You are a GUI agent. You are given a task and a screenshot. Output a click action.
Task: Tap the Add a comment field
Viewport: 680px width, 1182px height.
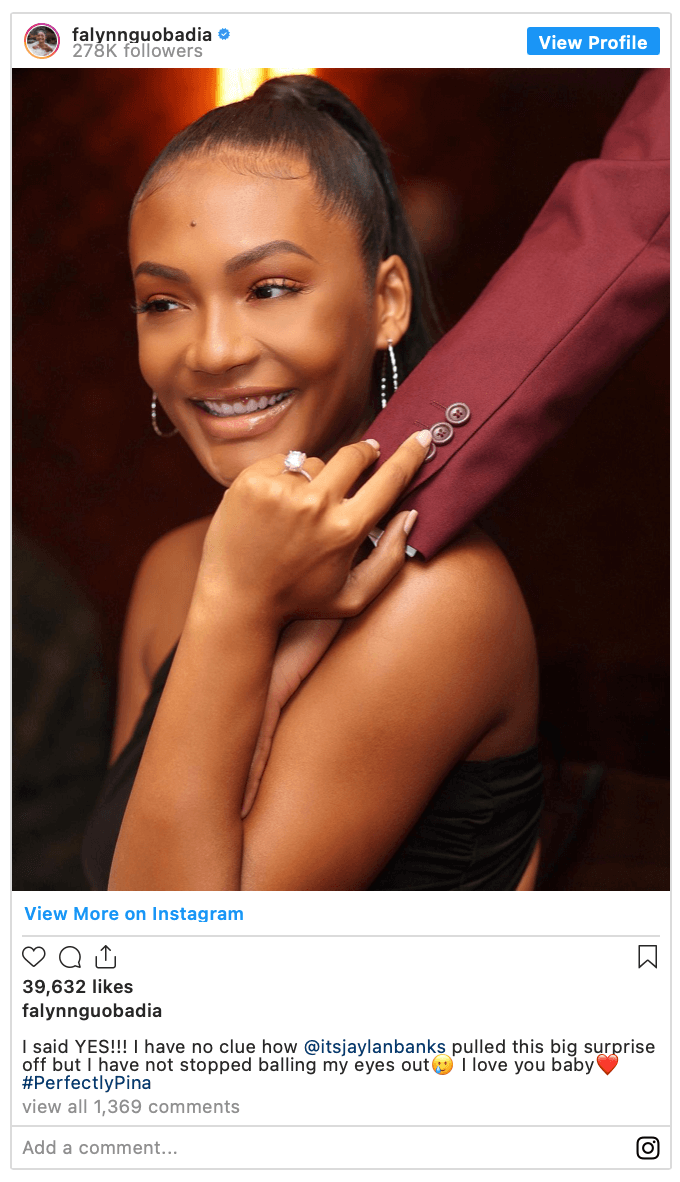coord(324,1147)
